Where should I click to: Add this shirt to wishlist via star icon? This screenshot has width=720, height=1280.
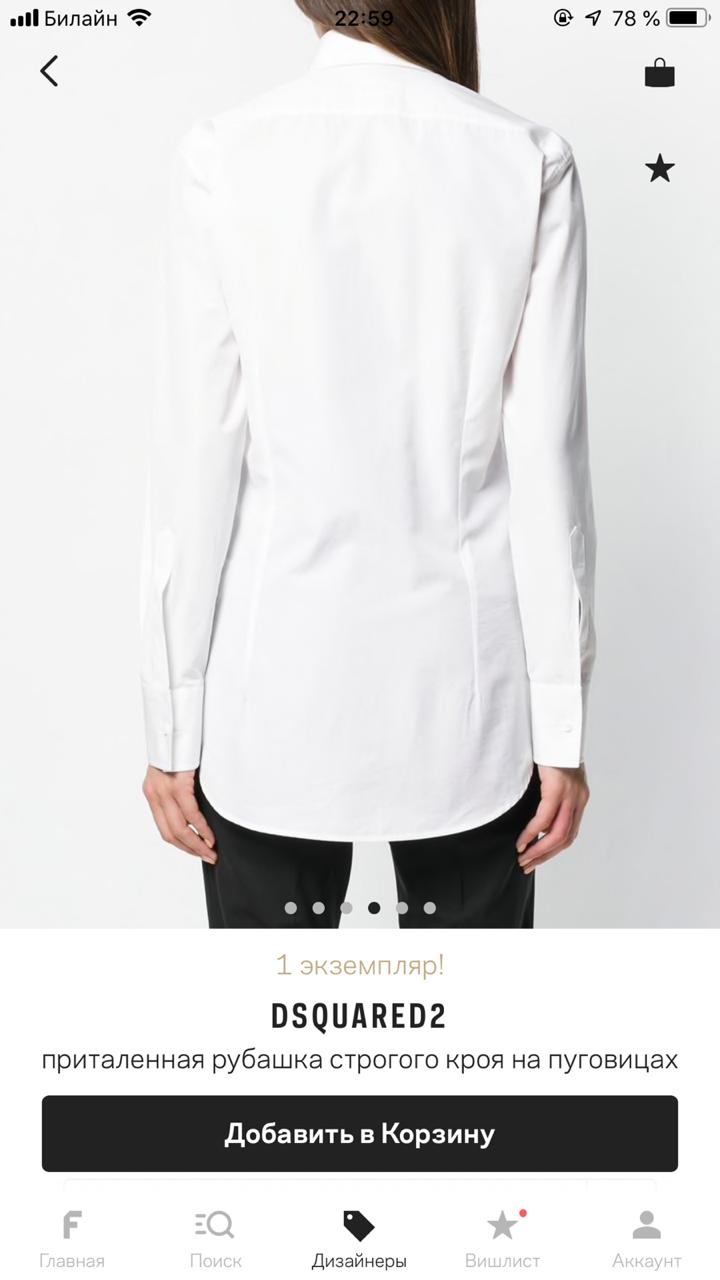pos(659,169)
